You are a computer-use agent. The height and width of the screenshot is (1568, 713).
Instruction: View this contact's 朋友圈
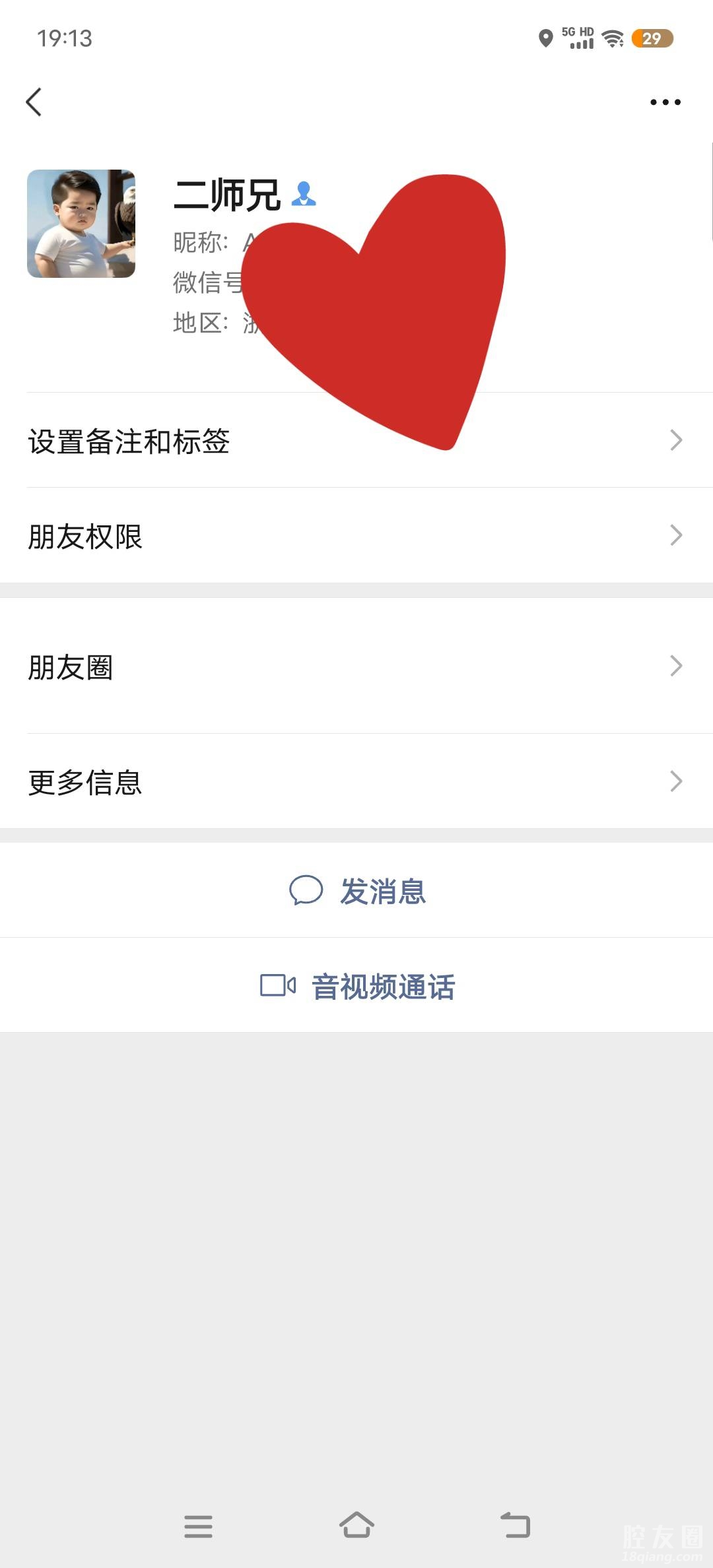click(356, 667)
